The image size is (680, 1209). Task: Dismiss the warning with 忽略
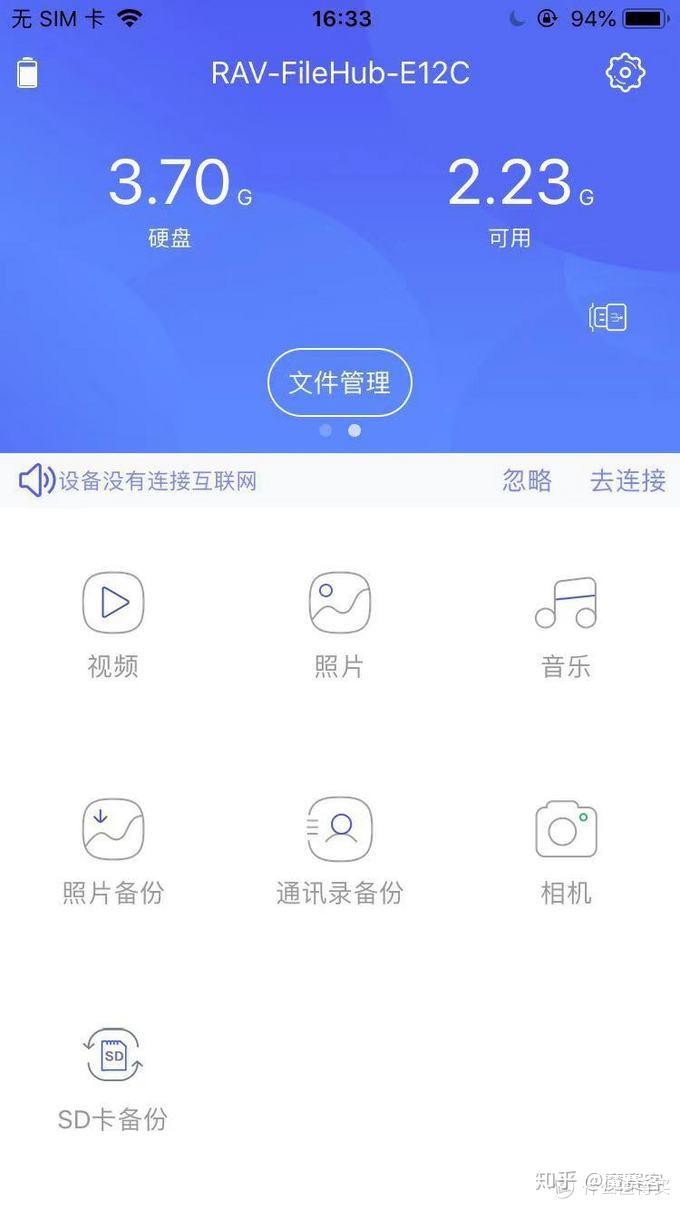527,481
